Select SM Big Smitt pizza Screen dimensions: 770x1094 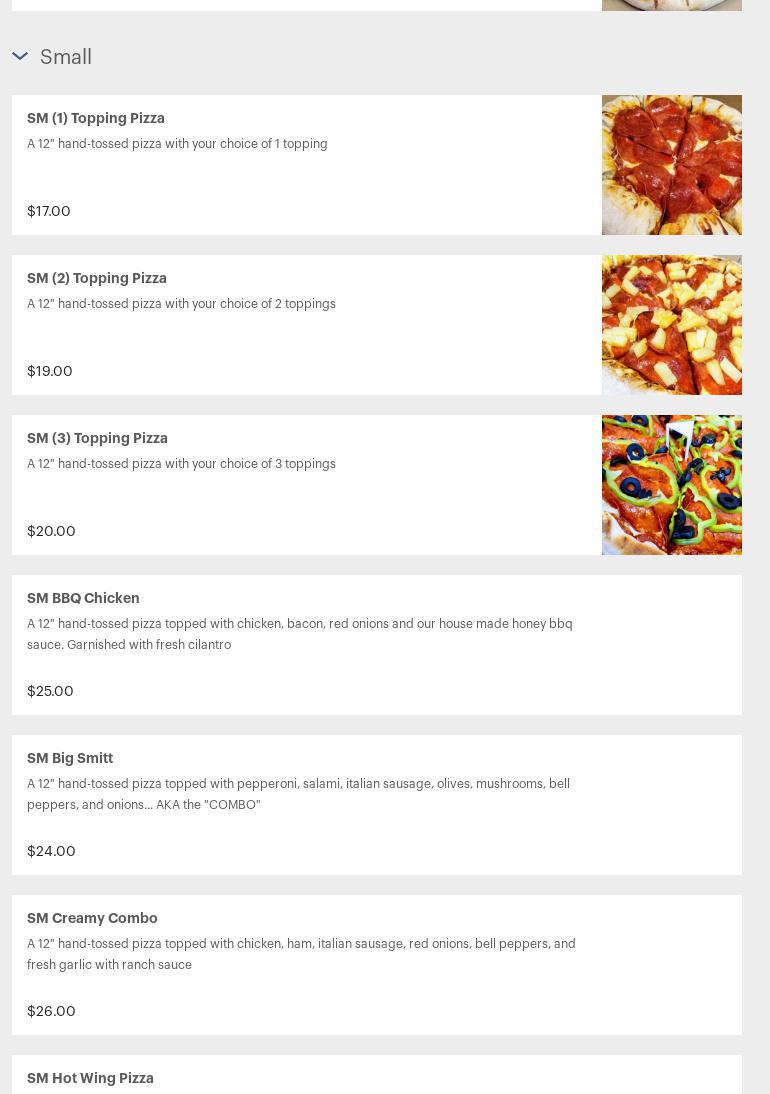tap(376, 805)
